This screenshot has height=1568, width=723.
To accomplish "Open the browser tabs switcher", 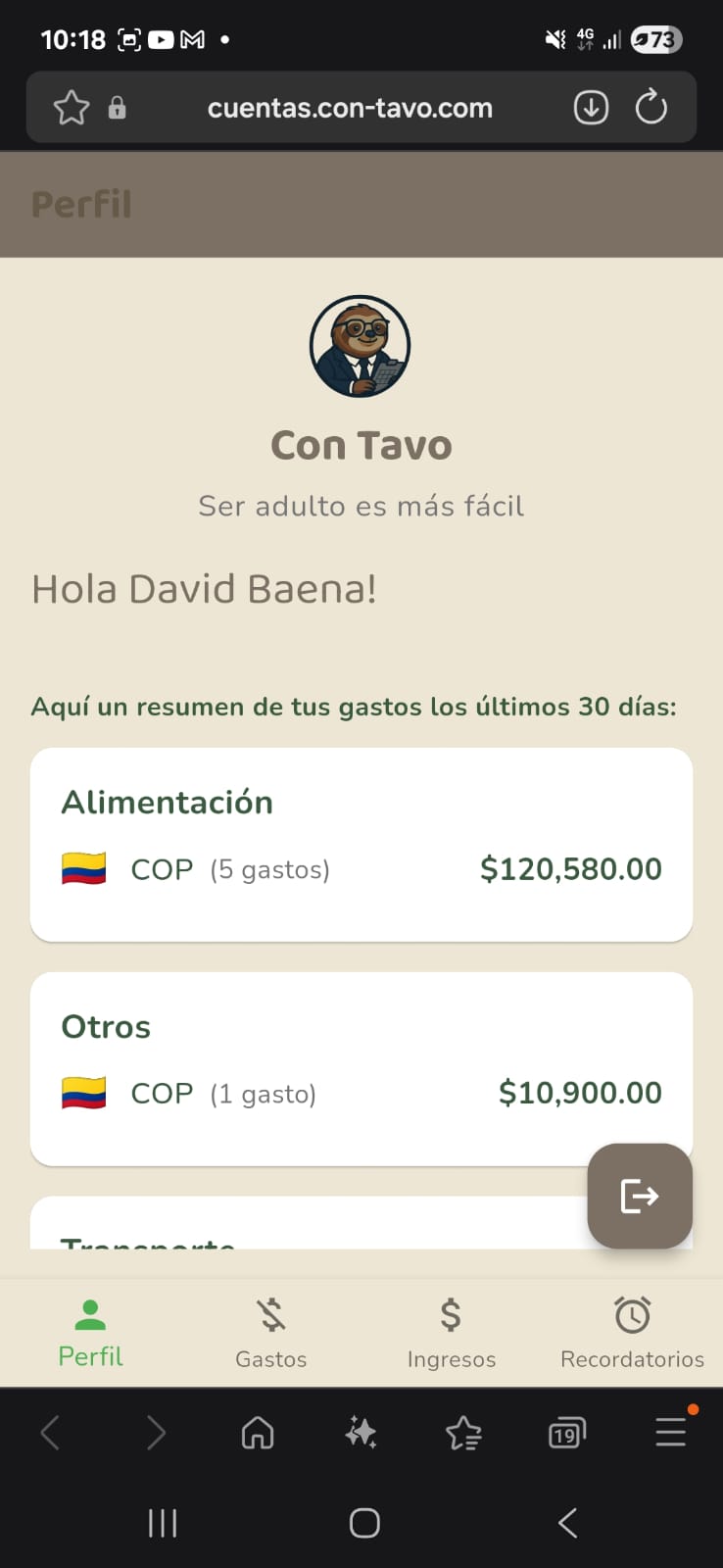I will [566, 1434].
